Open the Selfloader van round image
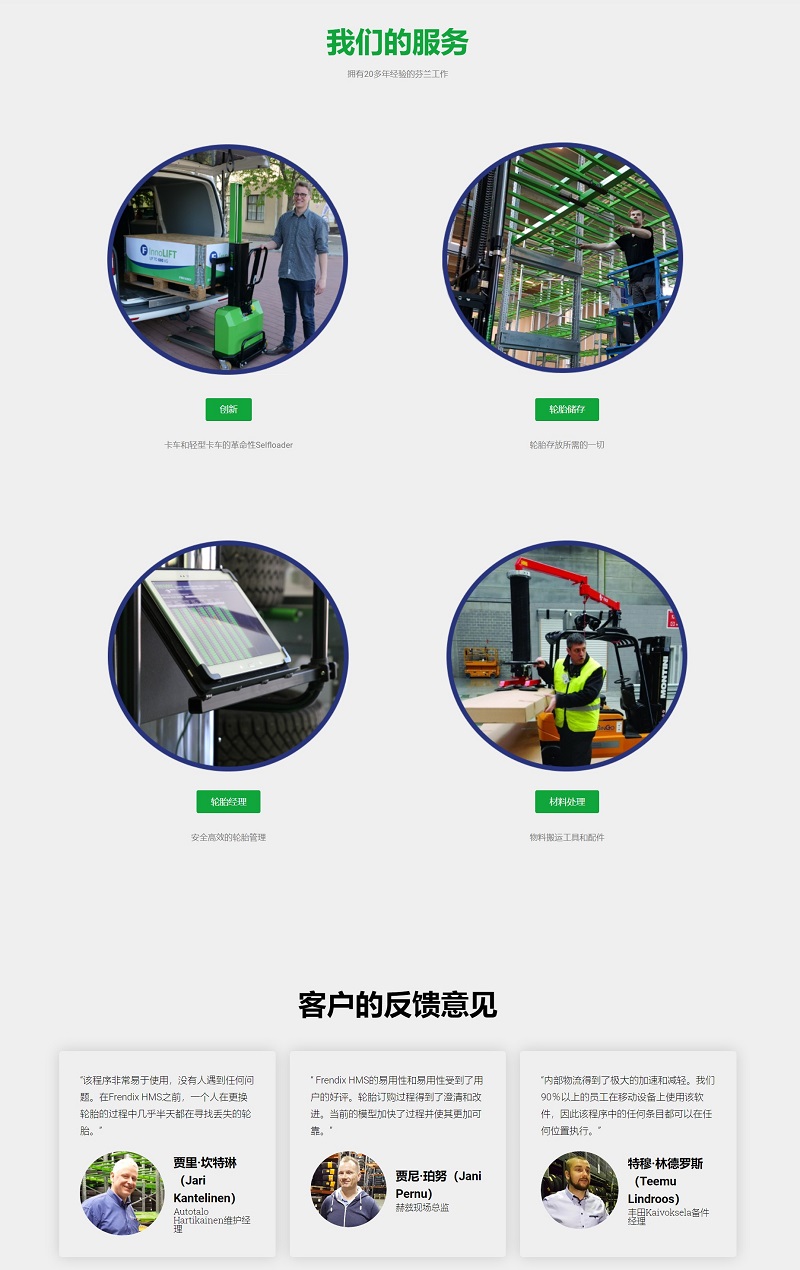Viewport: 800px width, 1270px height. 228,260
